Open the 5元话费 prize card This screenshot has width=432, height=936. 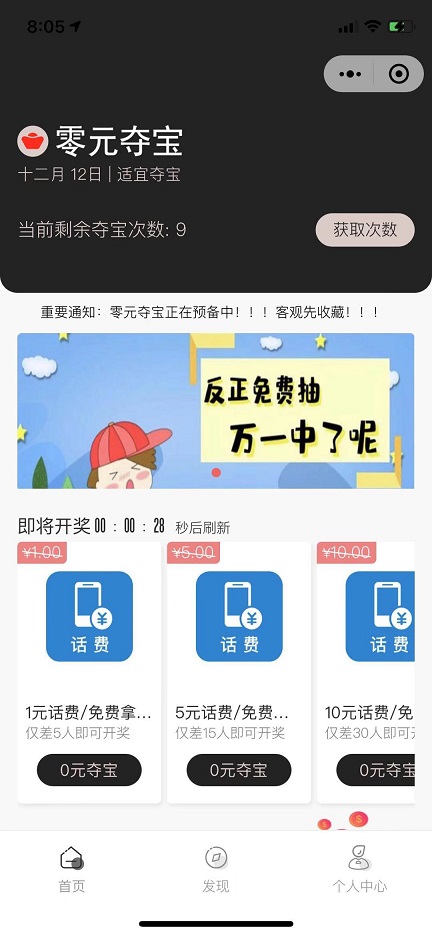coord(239,672)
